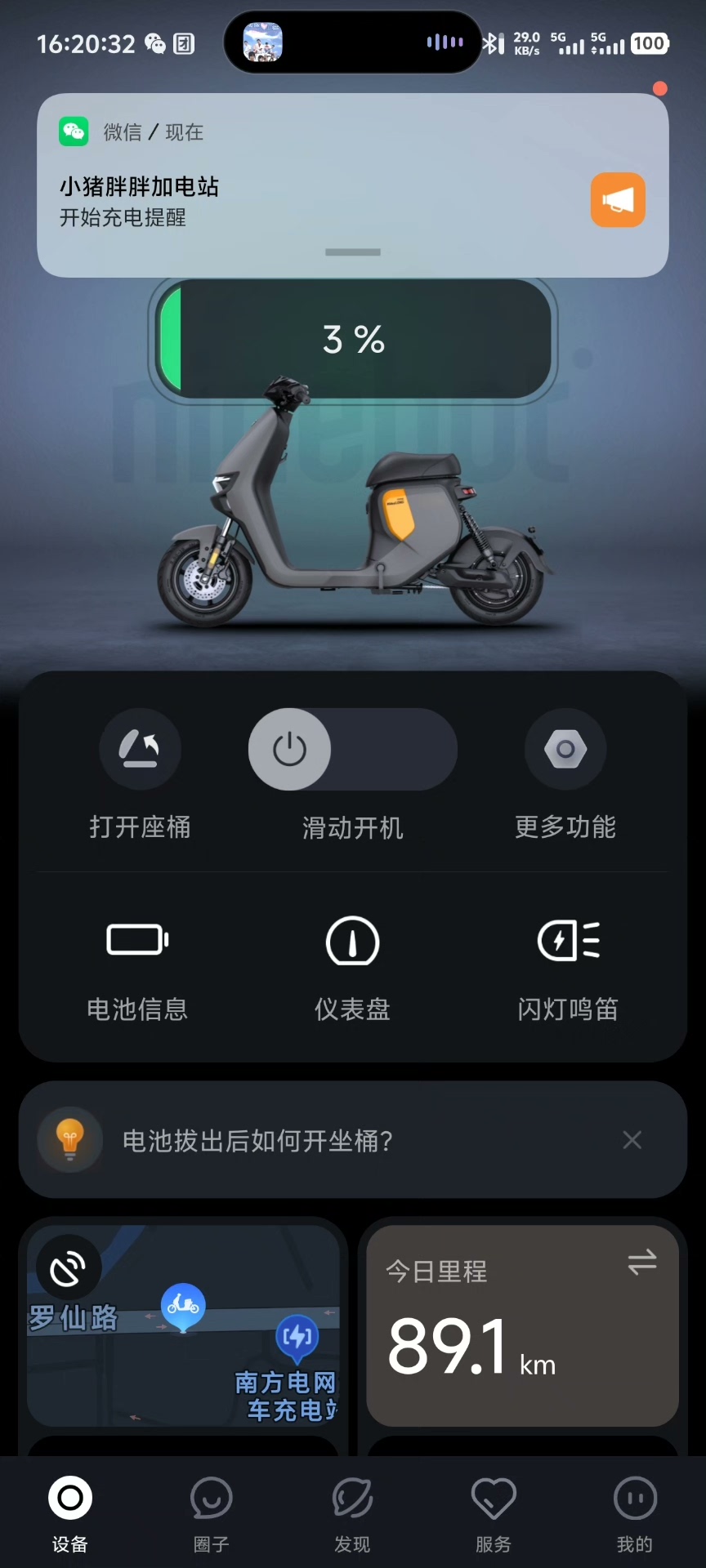Go to the 我的 tab
Viewport: 706px width, 1568px height.
tap(635, 1511)
